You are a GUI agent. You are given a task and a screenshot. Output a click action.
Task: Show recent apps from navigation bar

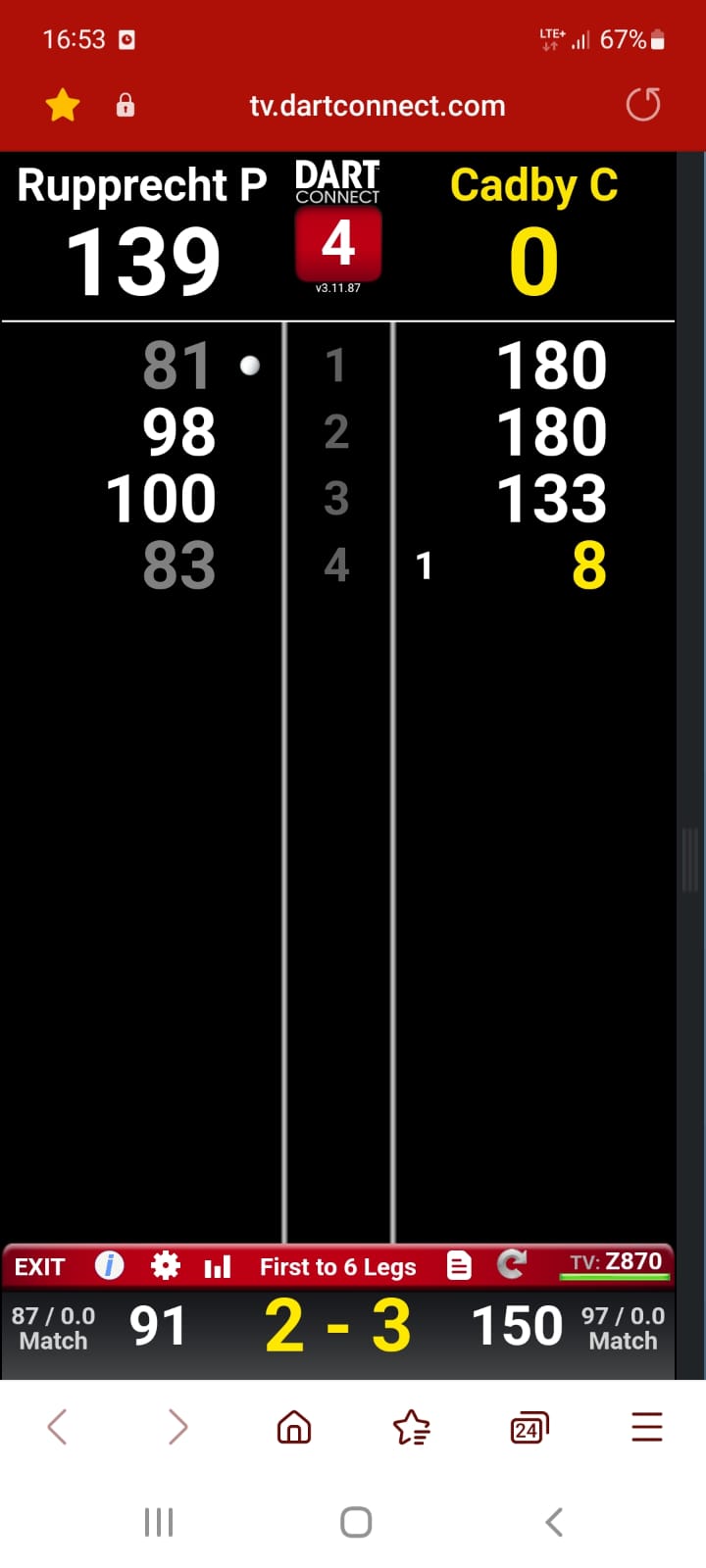(x=159, y=1522)
